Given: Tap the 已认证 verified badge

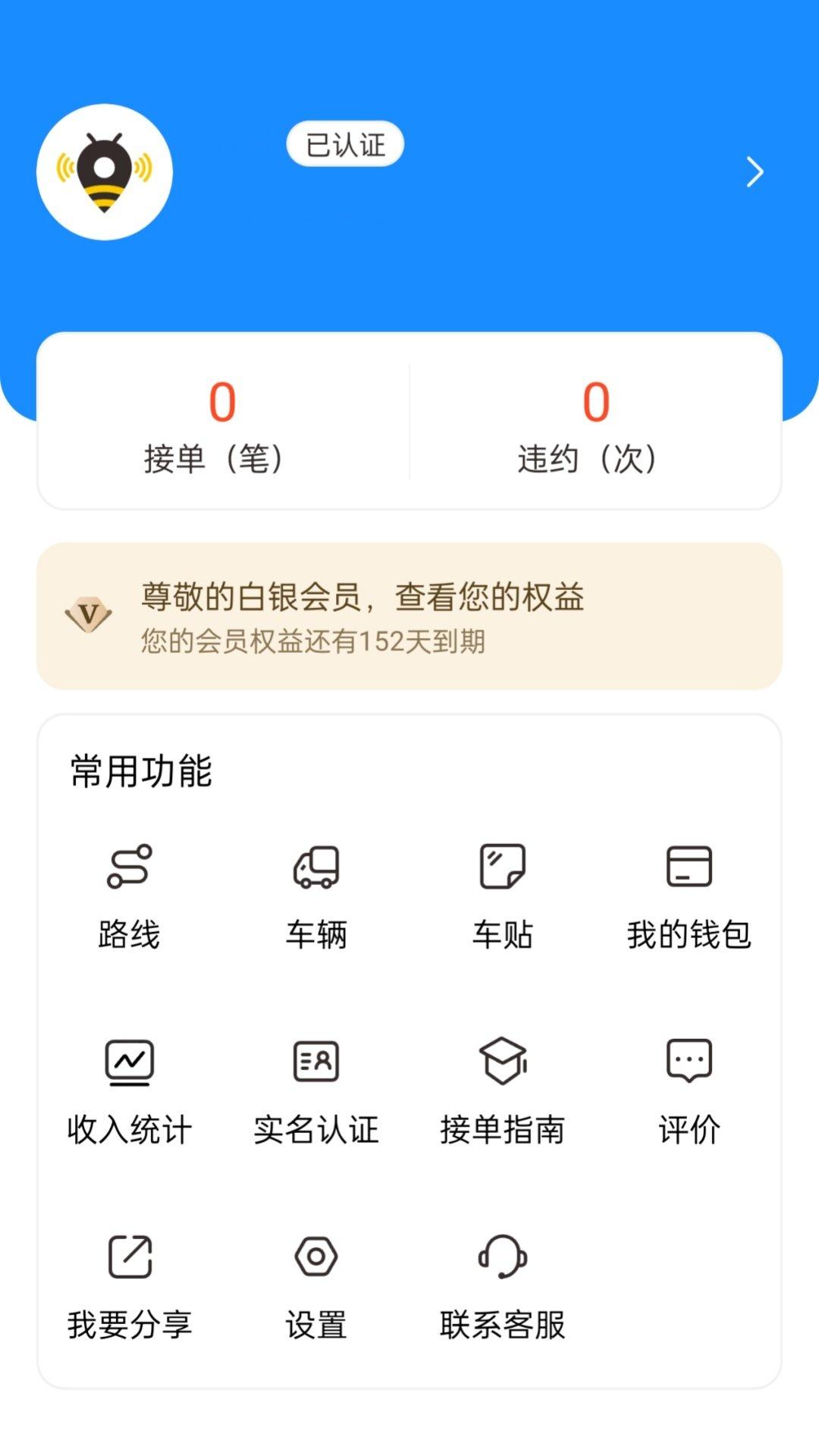Looking at the screenshot, I should tap(347, 144).
